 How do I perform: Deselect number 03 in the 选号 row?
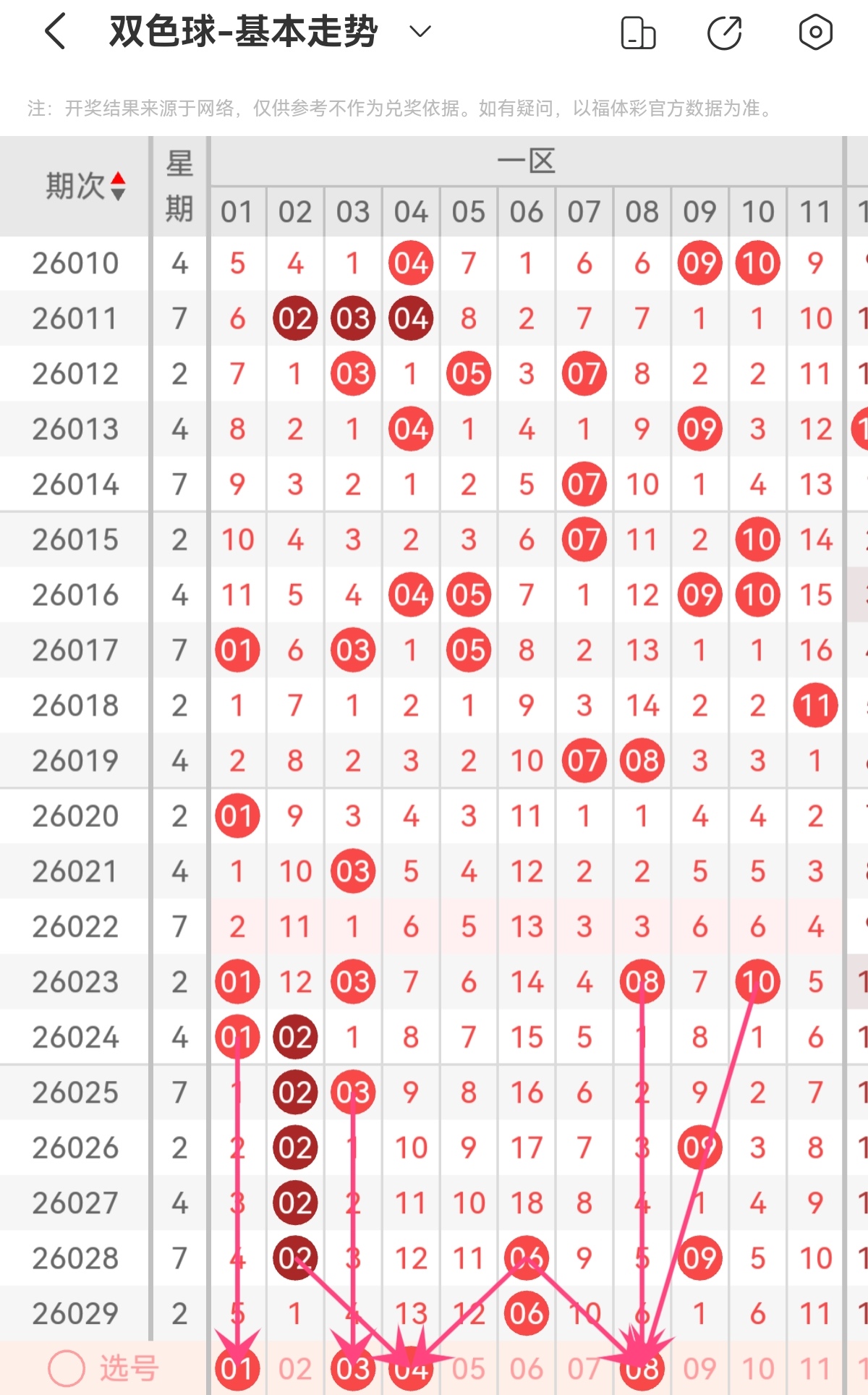tap(353, 1368)
